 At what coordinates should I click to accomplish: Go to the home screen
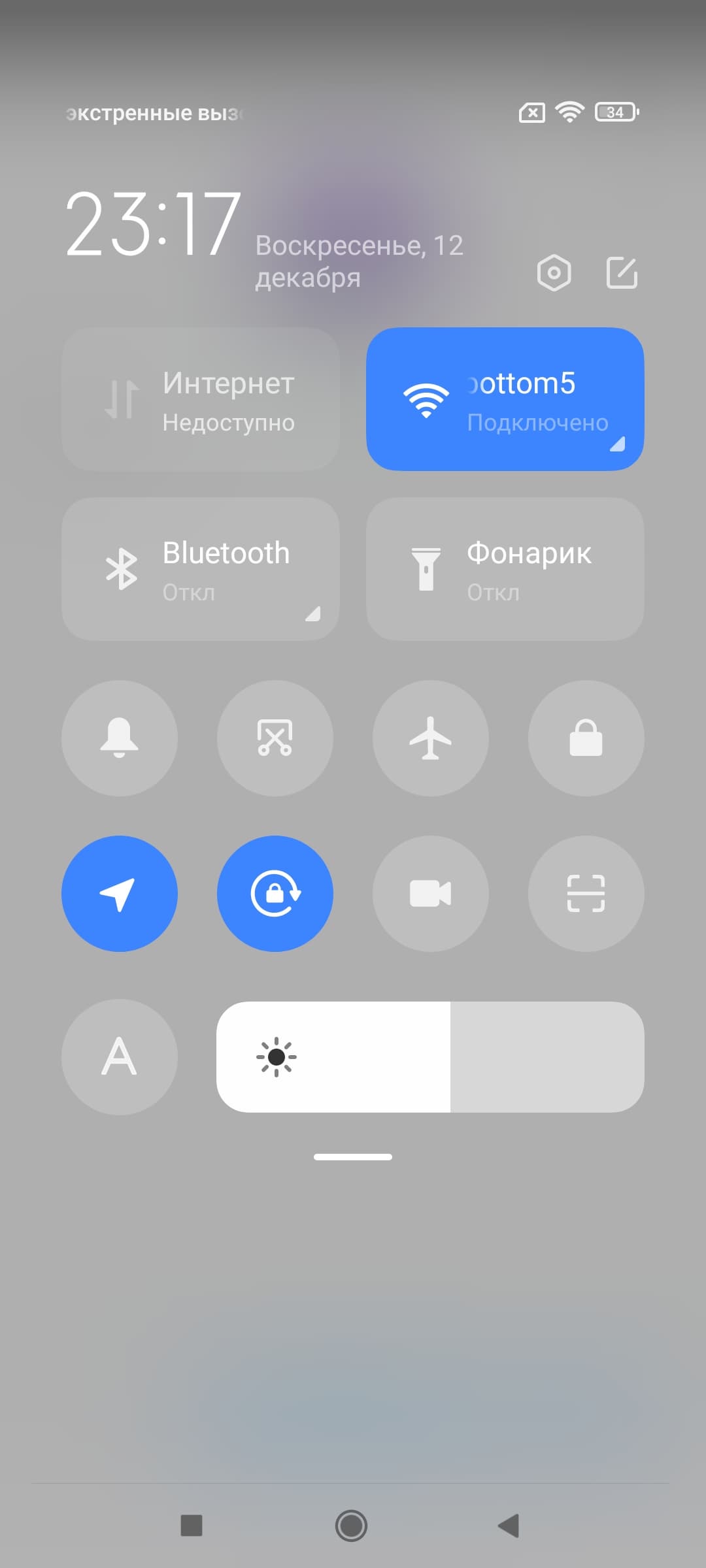click(352, 1526)
